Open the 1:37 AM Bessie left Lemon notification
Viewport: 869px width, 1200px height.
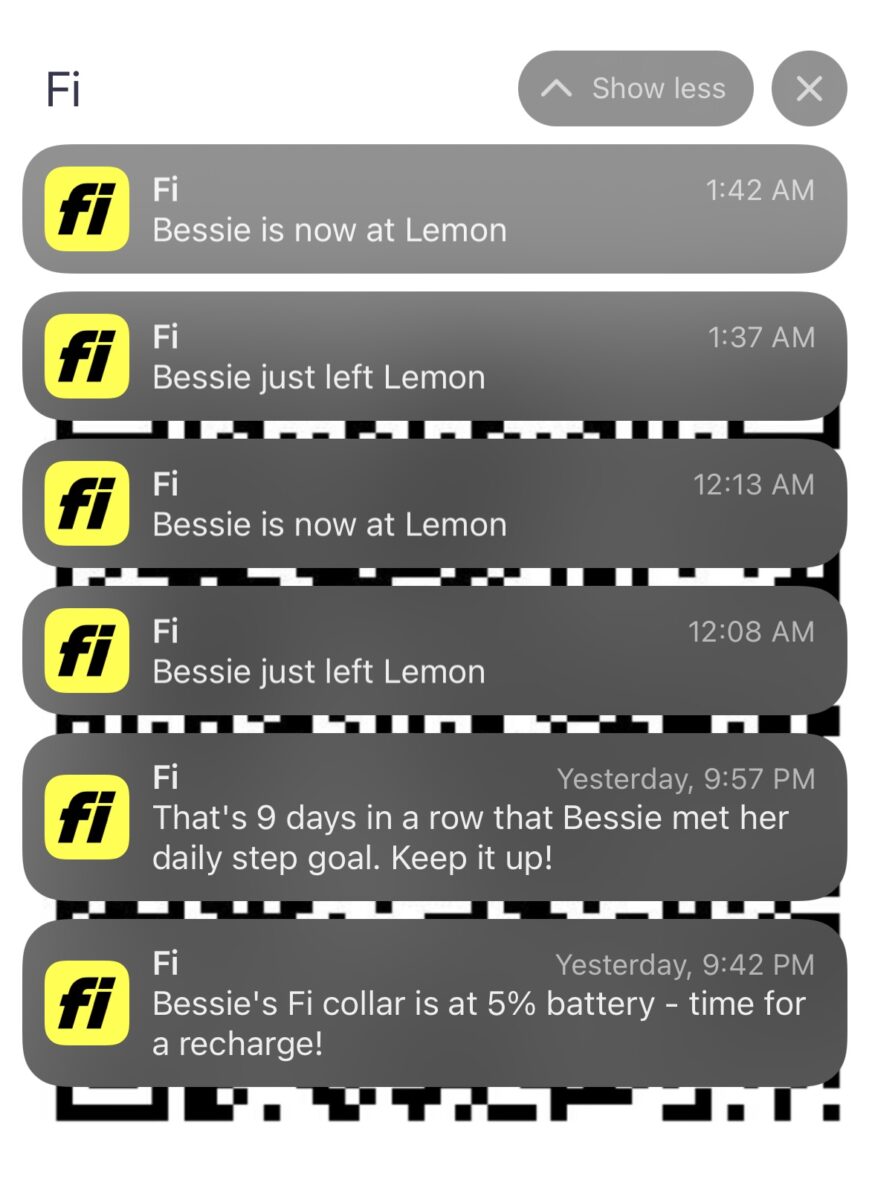[434, 356]
